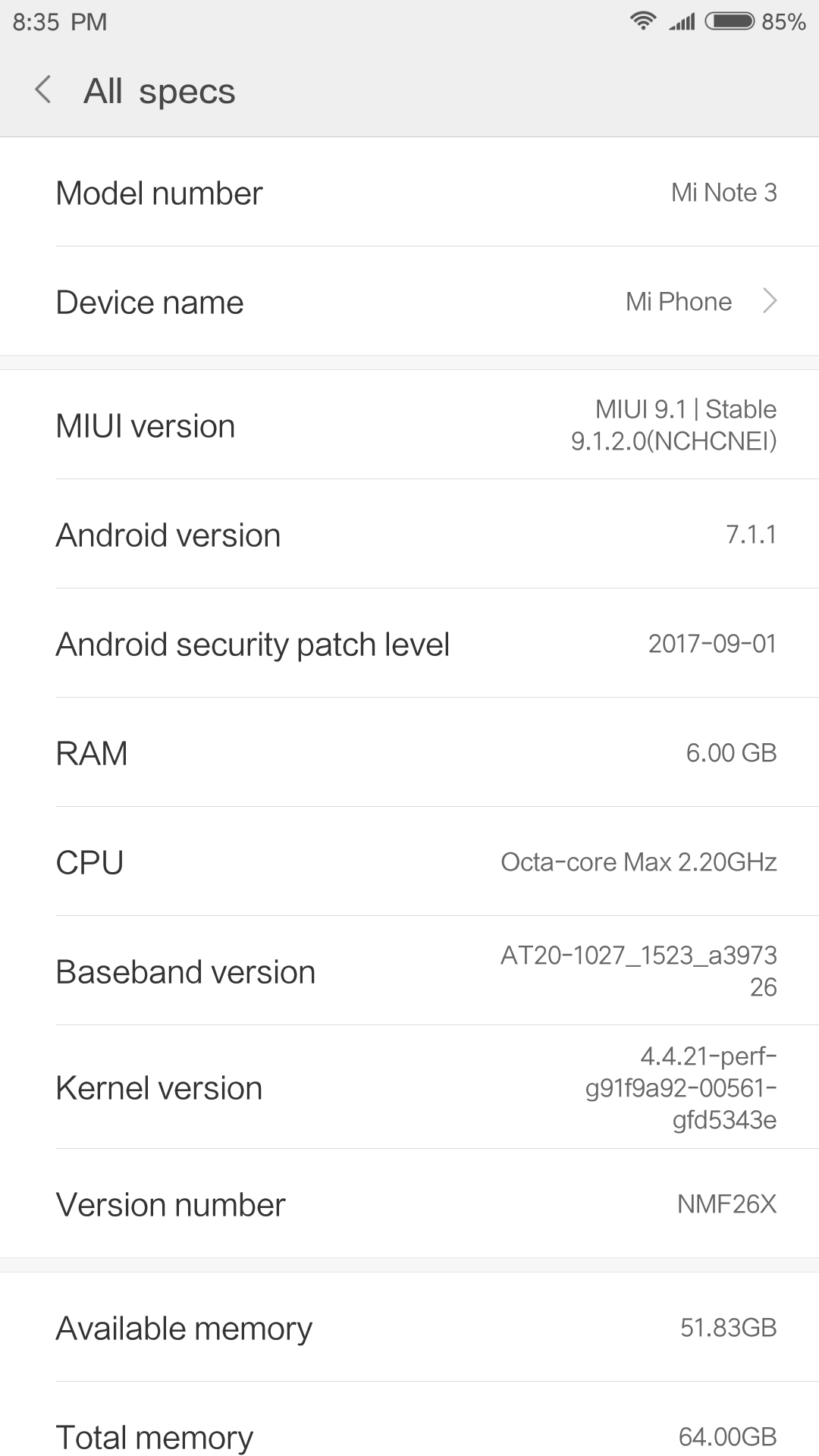Go back from All specs
The image size is (819, 1456).
[44, 90]
